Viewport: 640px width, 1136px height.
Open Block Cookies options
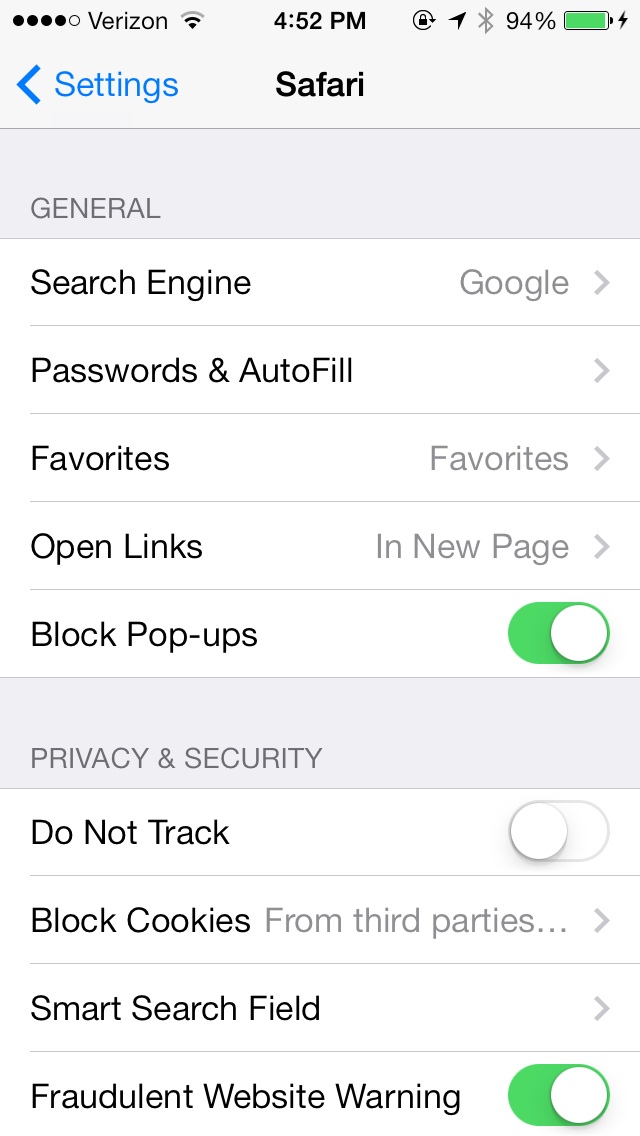(x=320, y=920)
